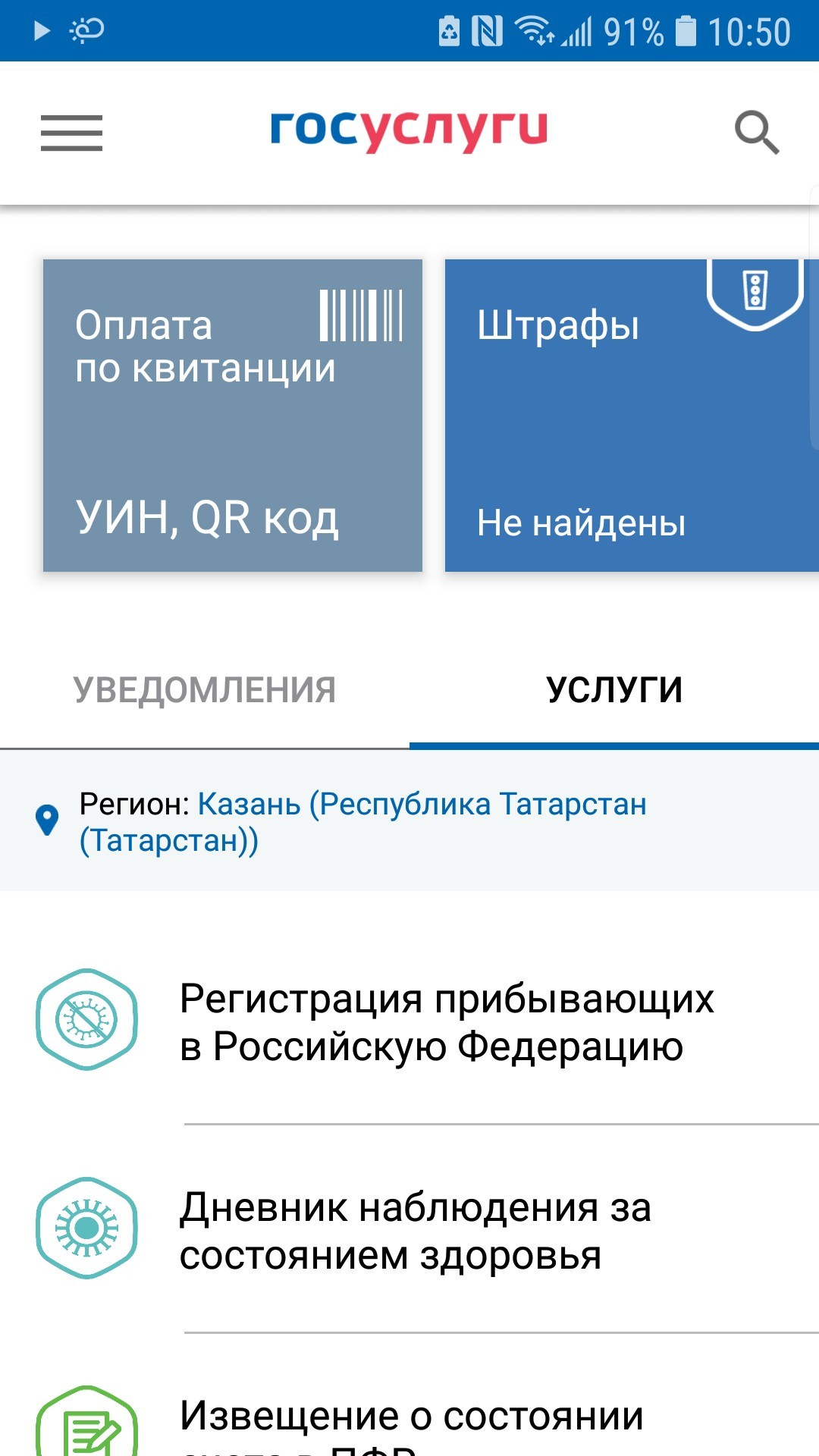Open the hamburger drawer menu

tap(71, 133)
